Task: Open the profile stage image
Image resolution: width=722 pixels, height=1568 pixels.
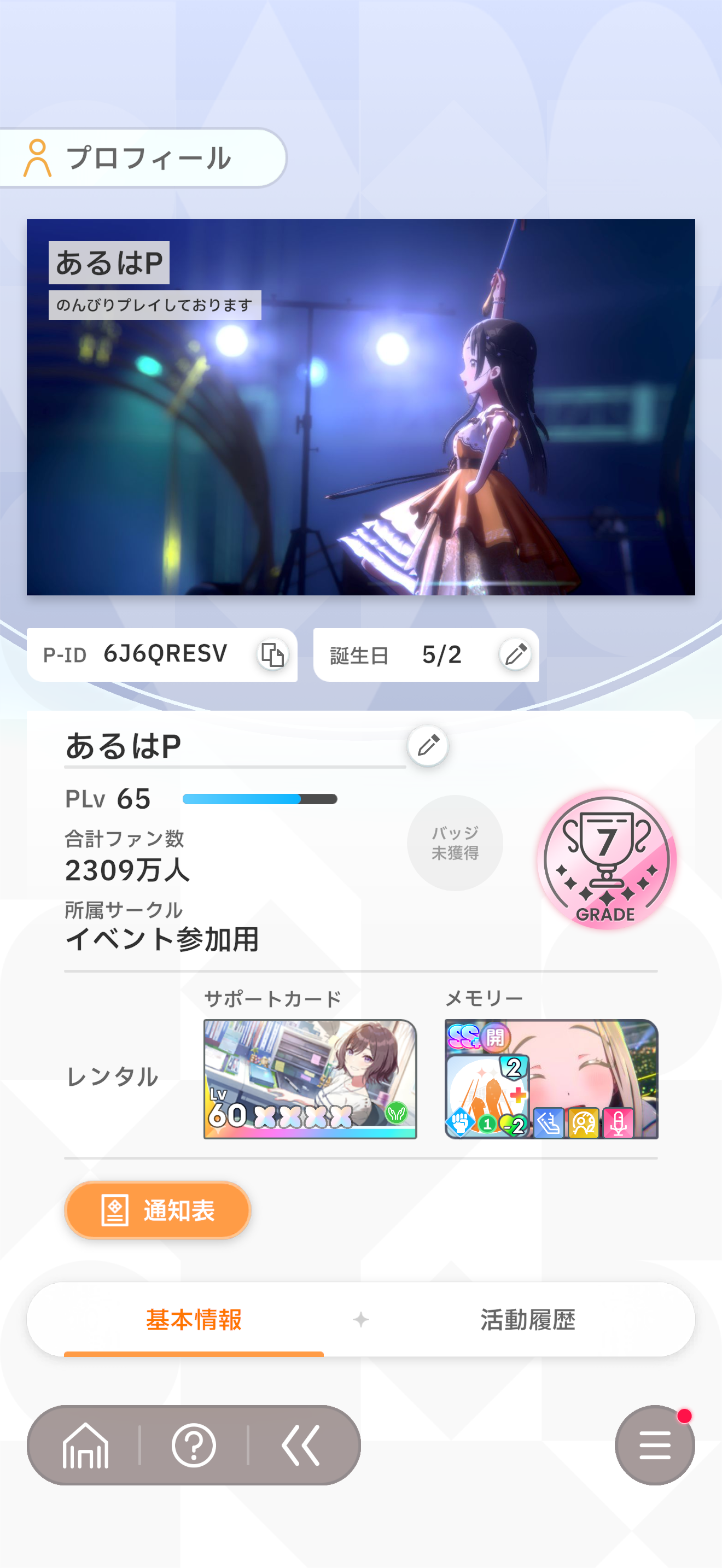Action: click(x=360, y=407)
